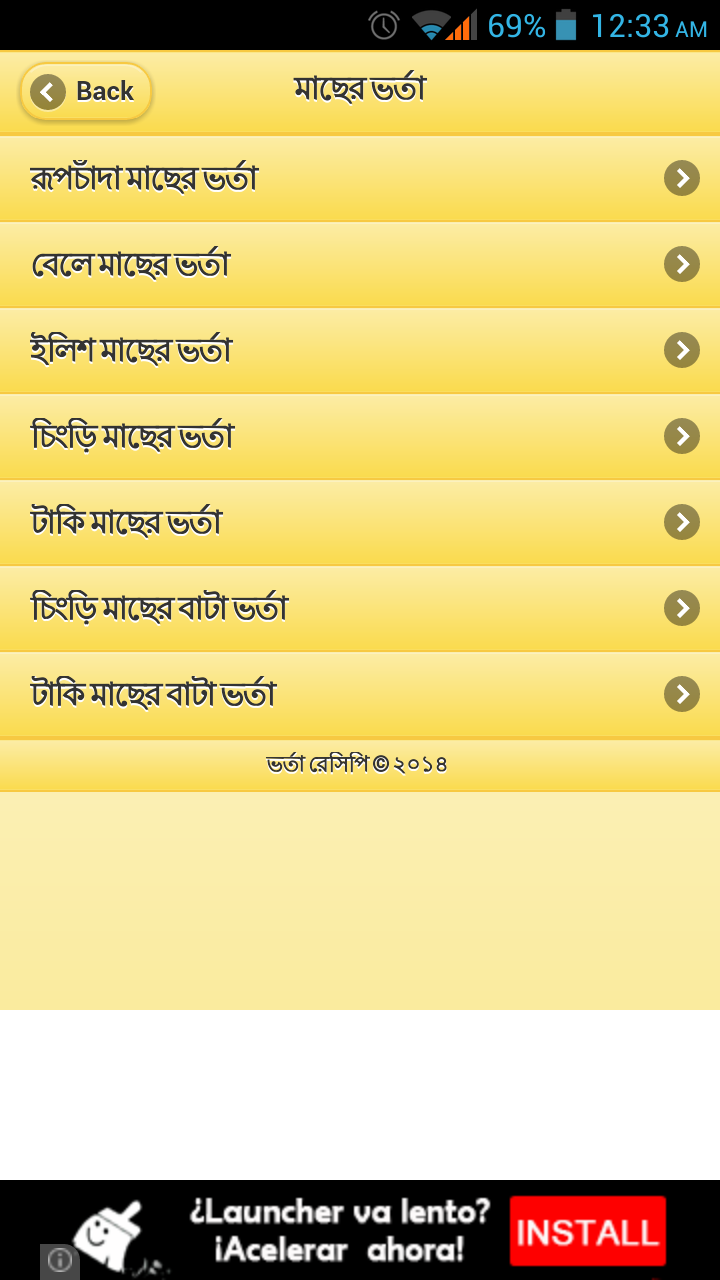View the চিংড়ি মাছের ভর্তা recipe
The image size is (720, 1280).
[x=360, y=437]
